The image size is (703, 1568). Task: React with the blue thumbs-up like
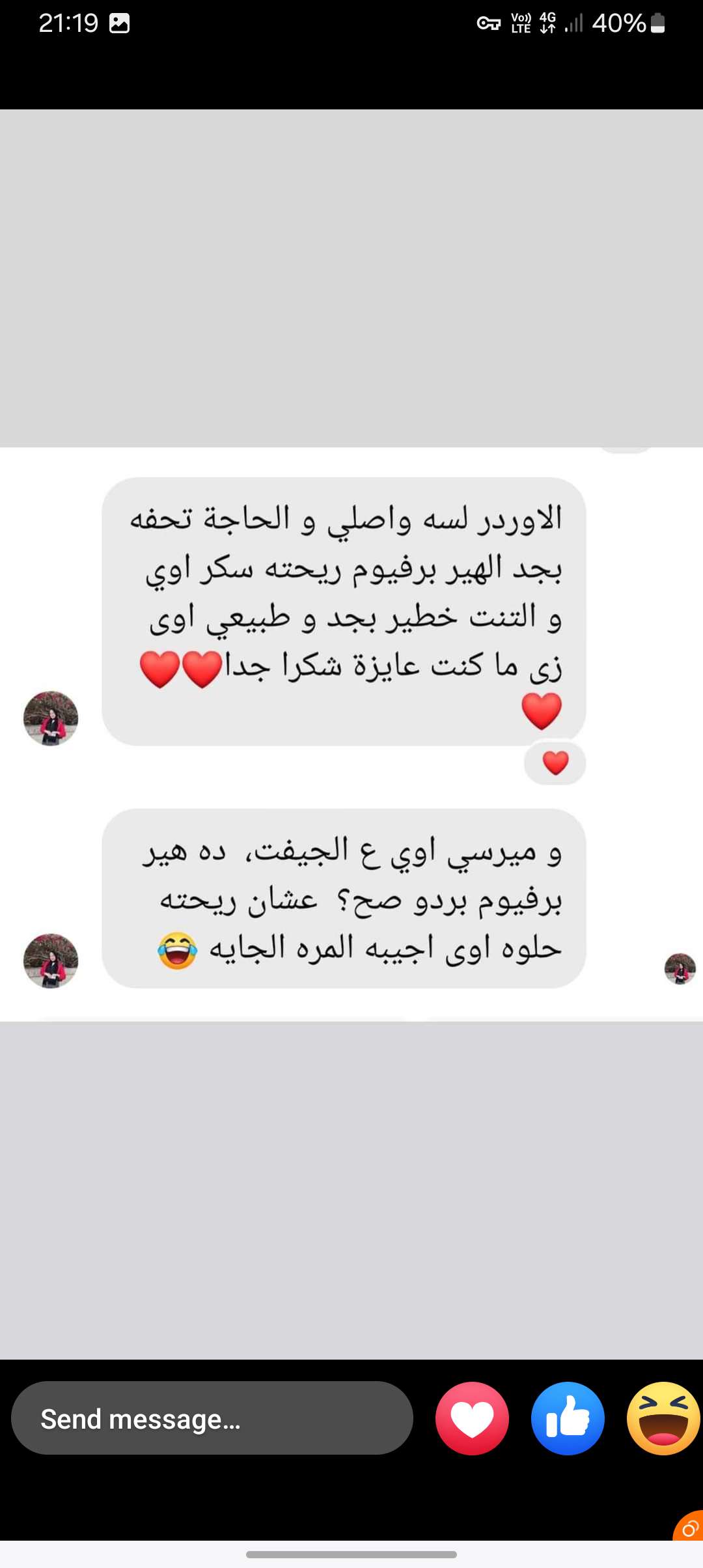(x=568, y=1418)
